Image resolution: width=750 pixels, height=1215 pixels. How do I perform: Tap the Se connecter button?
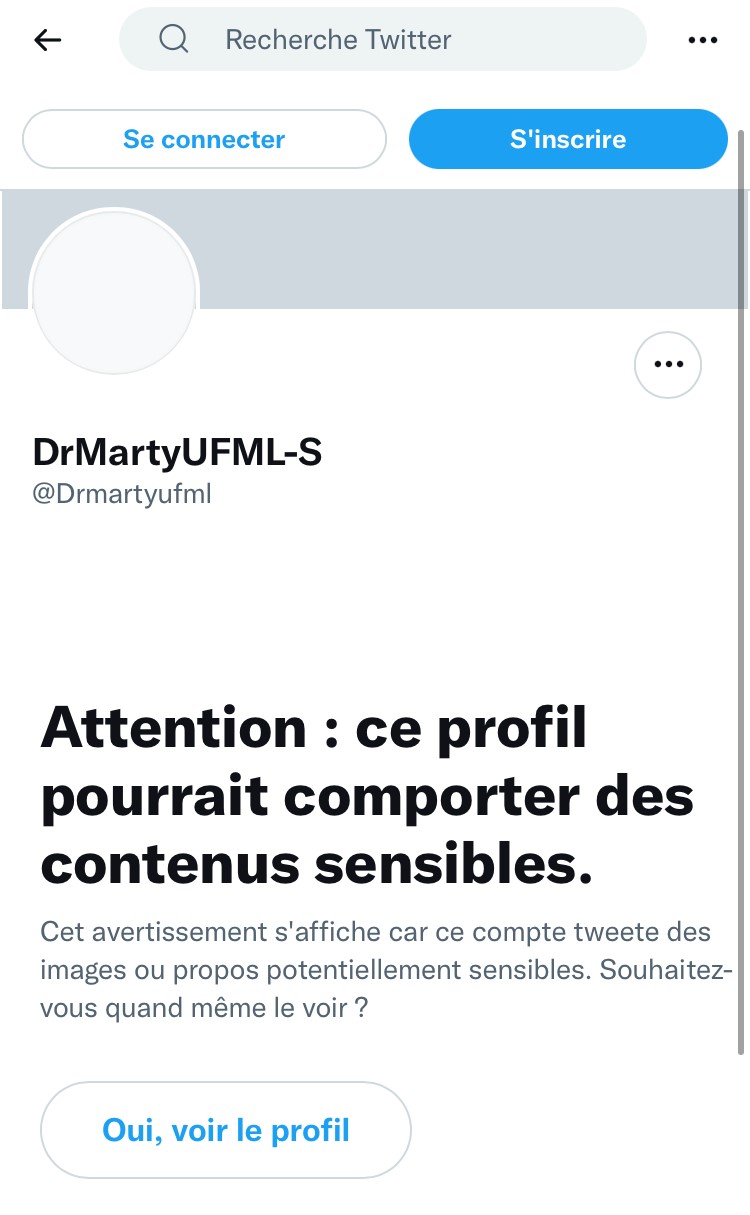point(204,139)
